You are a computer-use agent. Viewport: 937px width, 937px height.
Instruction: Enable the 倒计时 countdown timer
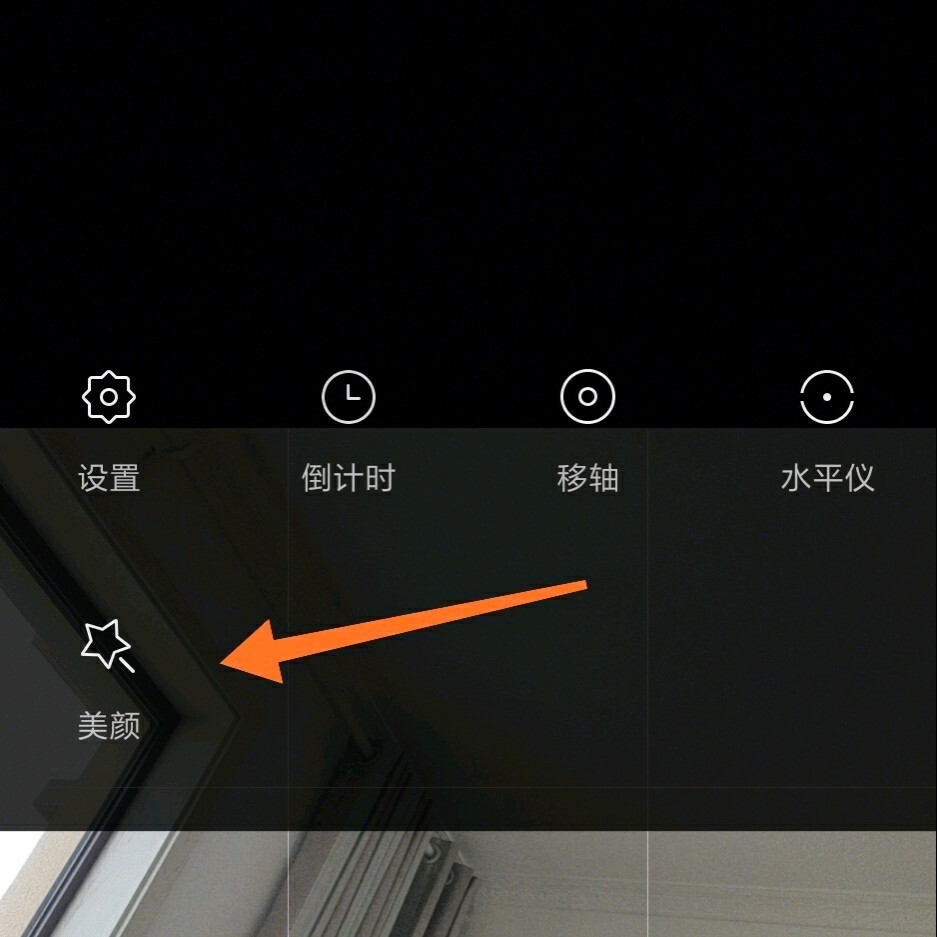click(348, 398)
